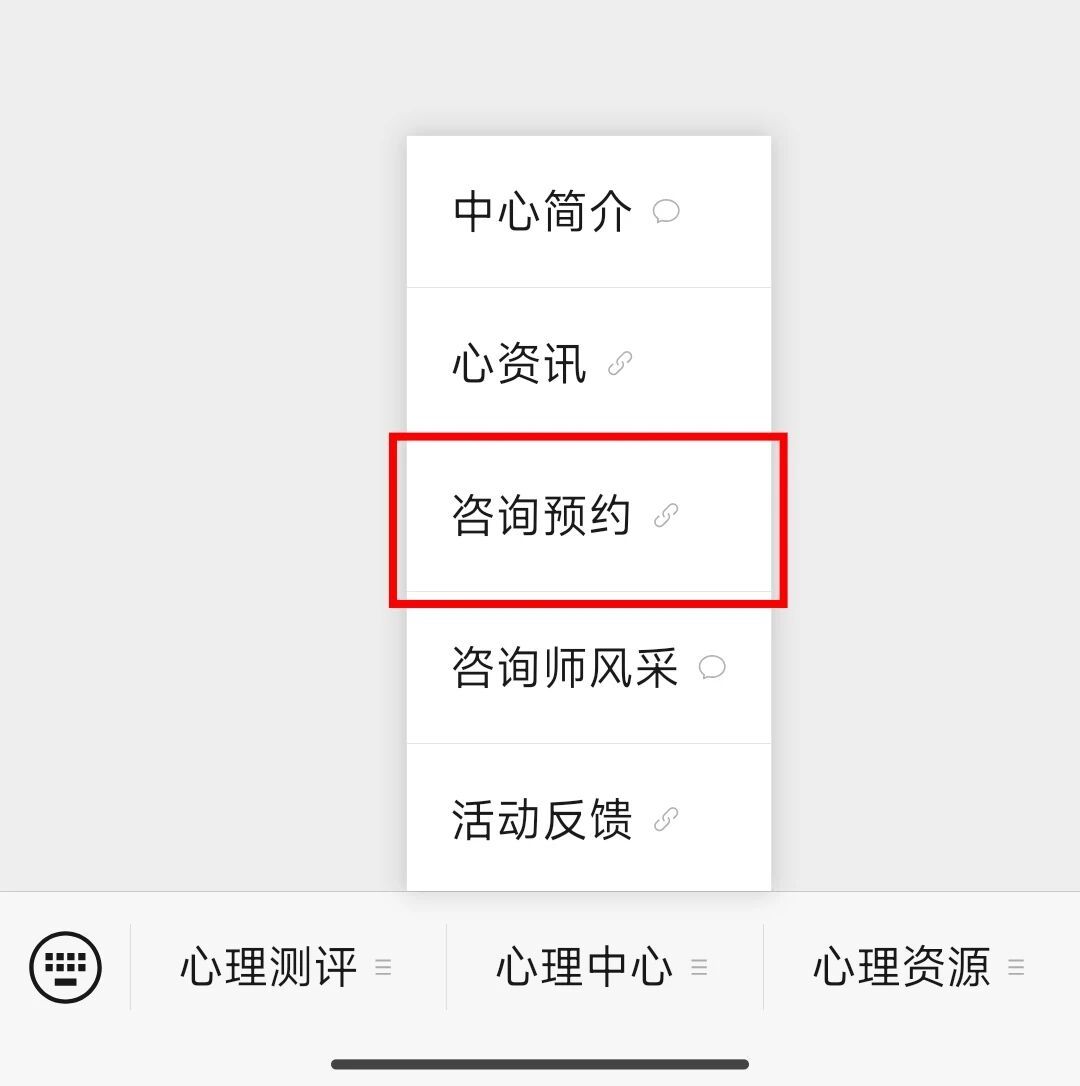View 咨询师风采 entry
The width and height of the screenshot is (1080, 1086).
click(588, 668)
